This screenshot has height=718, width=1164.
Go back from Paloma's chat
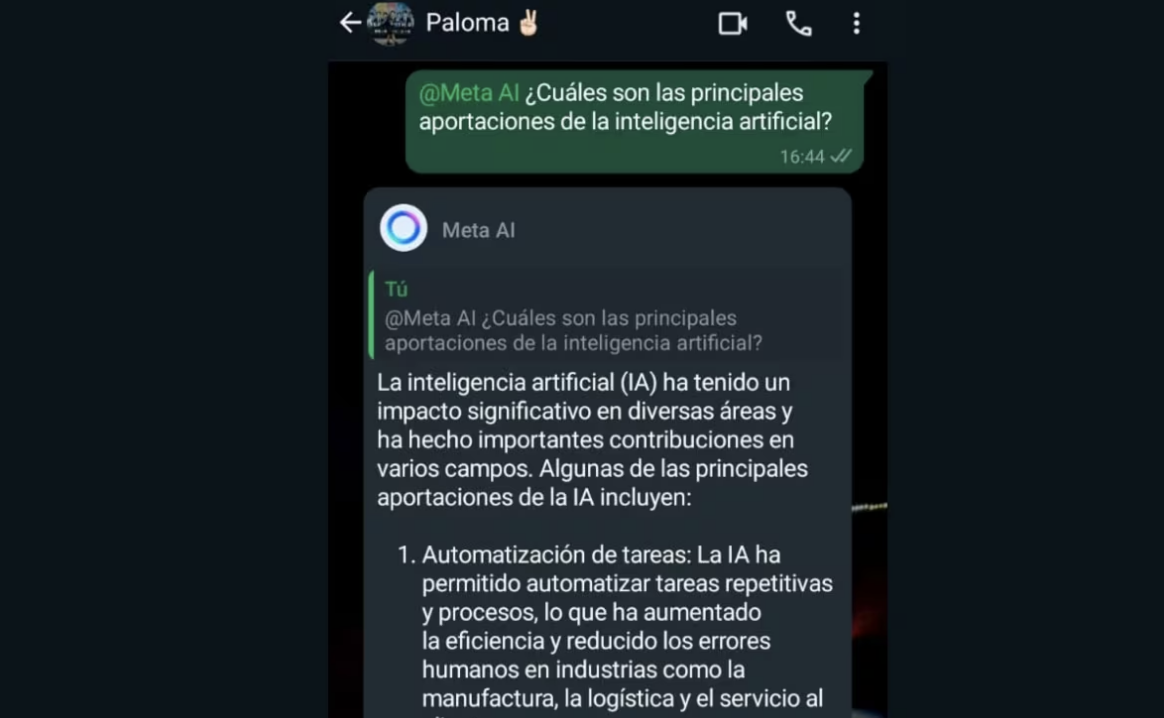[x=349, y=23]
